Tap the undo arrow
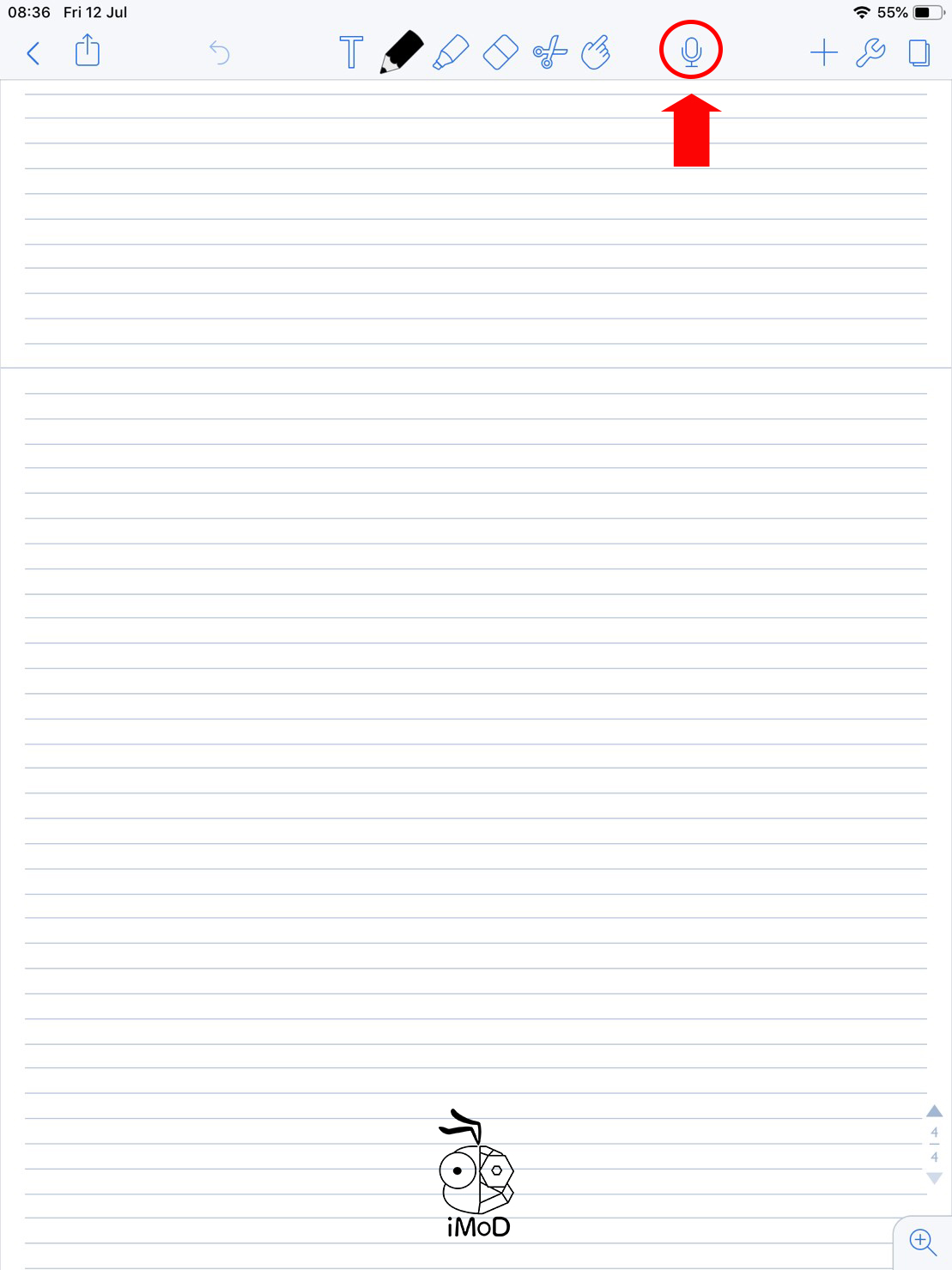Image resolution: width=952 pixels, height=1270 pixels. tap(220, 52)
